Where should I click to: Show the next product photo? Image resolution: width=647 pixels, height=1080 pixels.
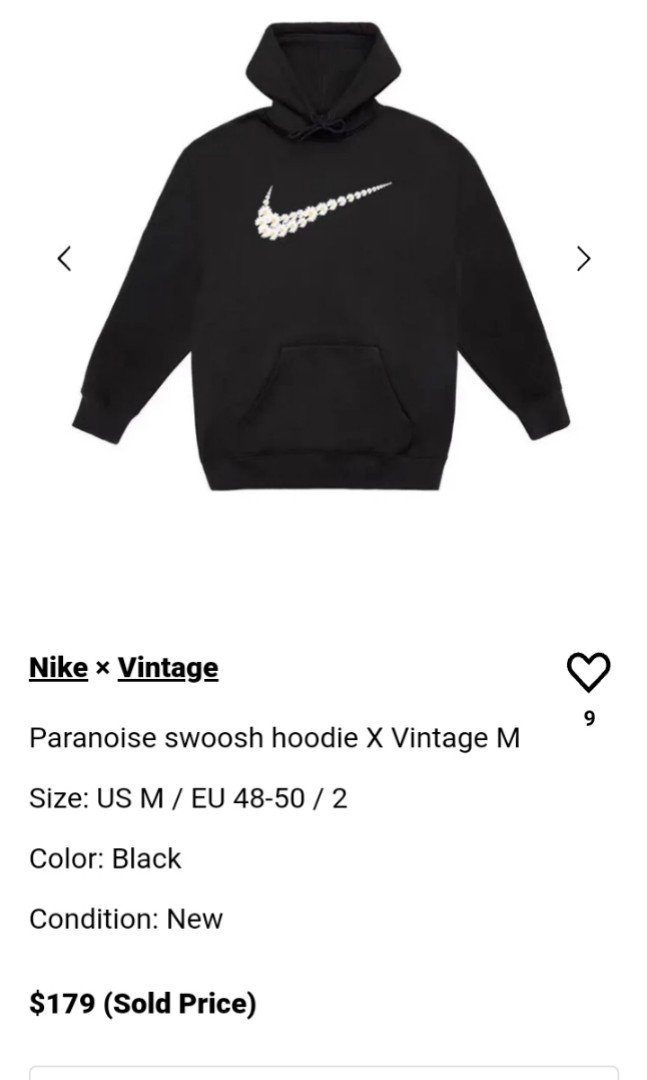coord(584,259)
